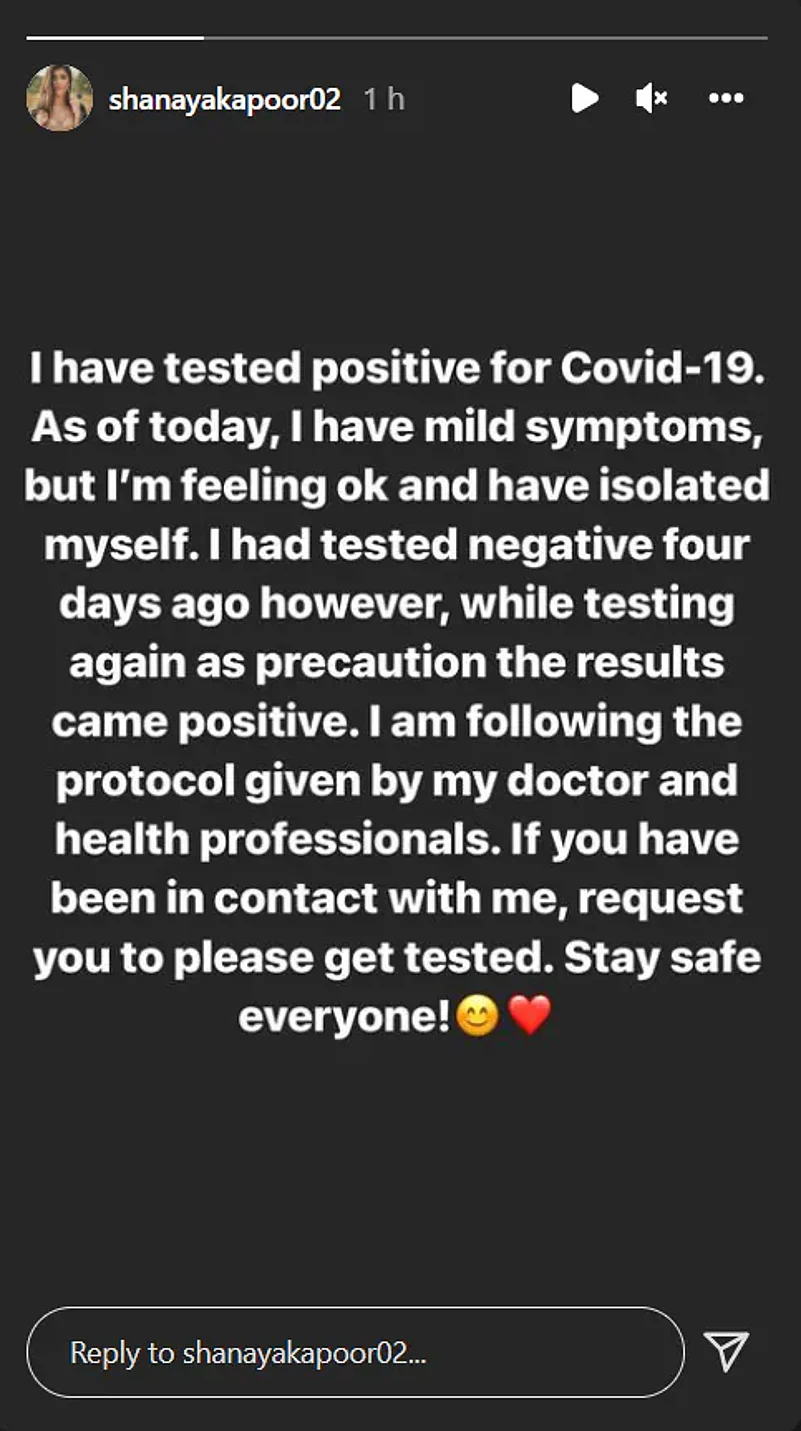Open shanayakapoor02's profile picture
Image resolution: width=801 pixels, height=1431 pixels.
coord(60,98)
